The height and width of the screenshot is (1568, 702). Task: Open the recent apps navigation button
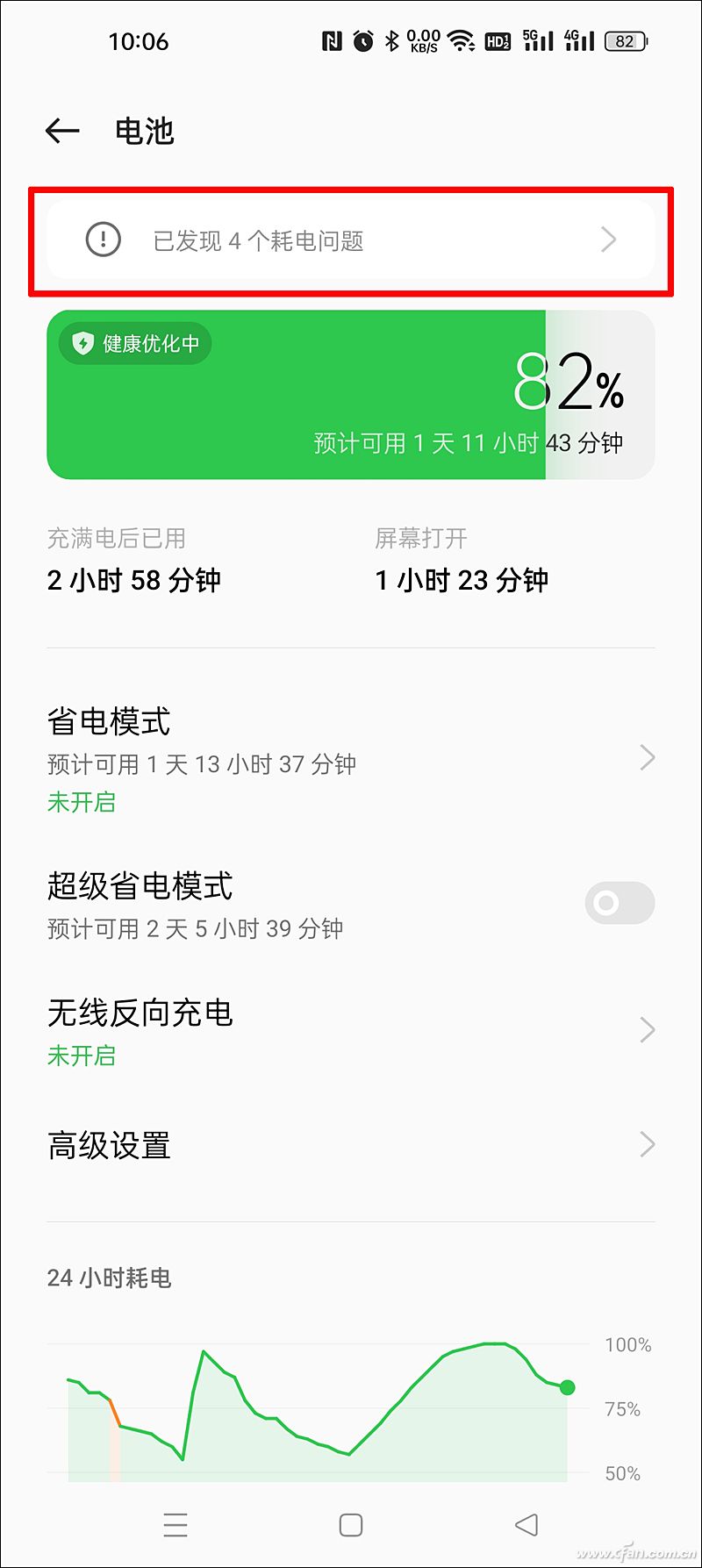pos(175,1525)
